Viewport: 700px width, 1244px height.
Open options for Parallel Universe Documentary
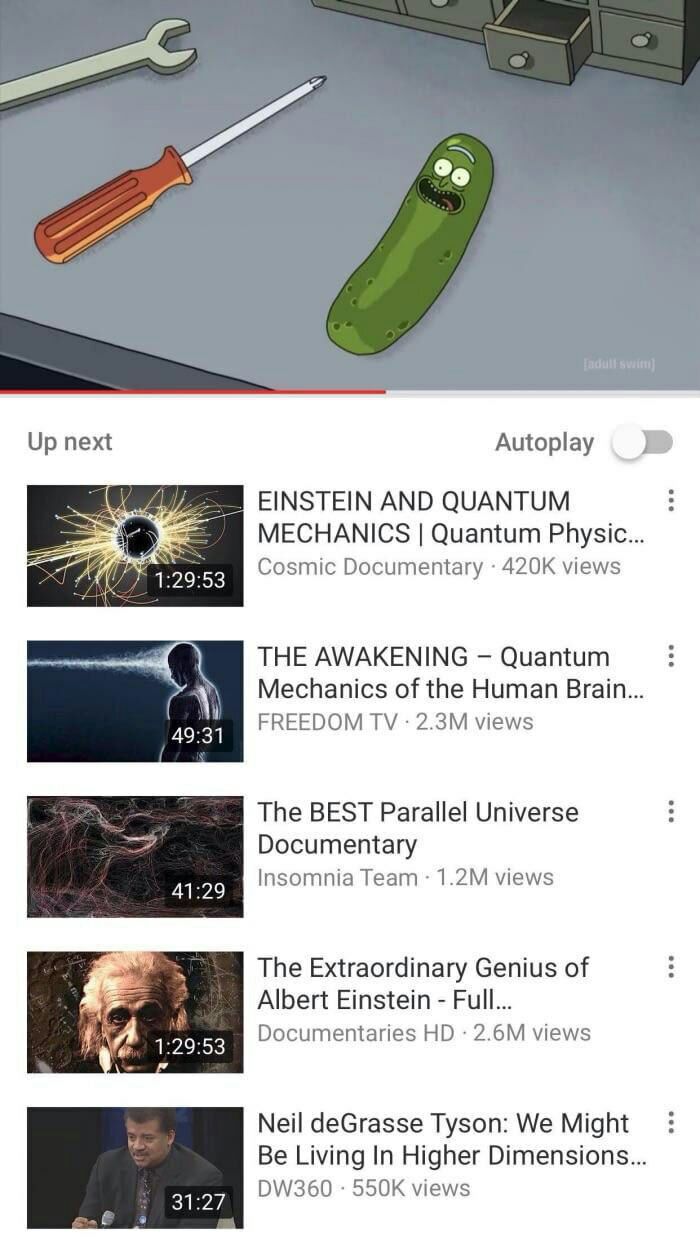tap(671, 811)
